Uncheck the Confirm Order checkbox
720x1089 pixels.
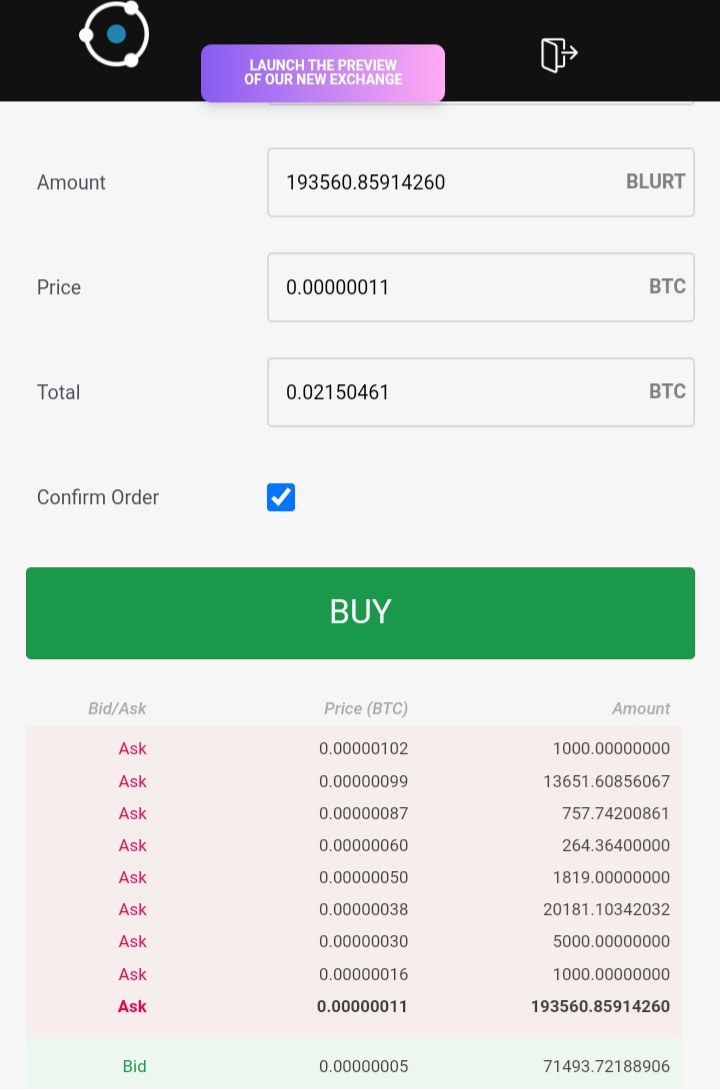pyautogui.click(x=281, y=497)
